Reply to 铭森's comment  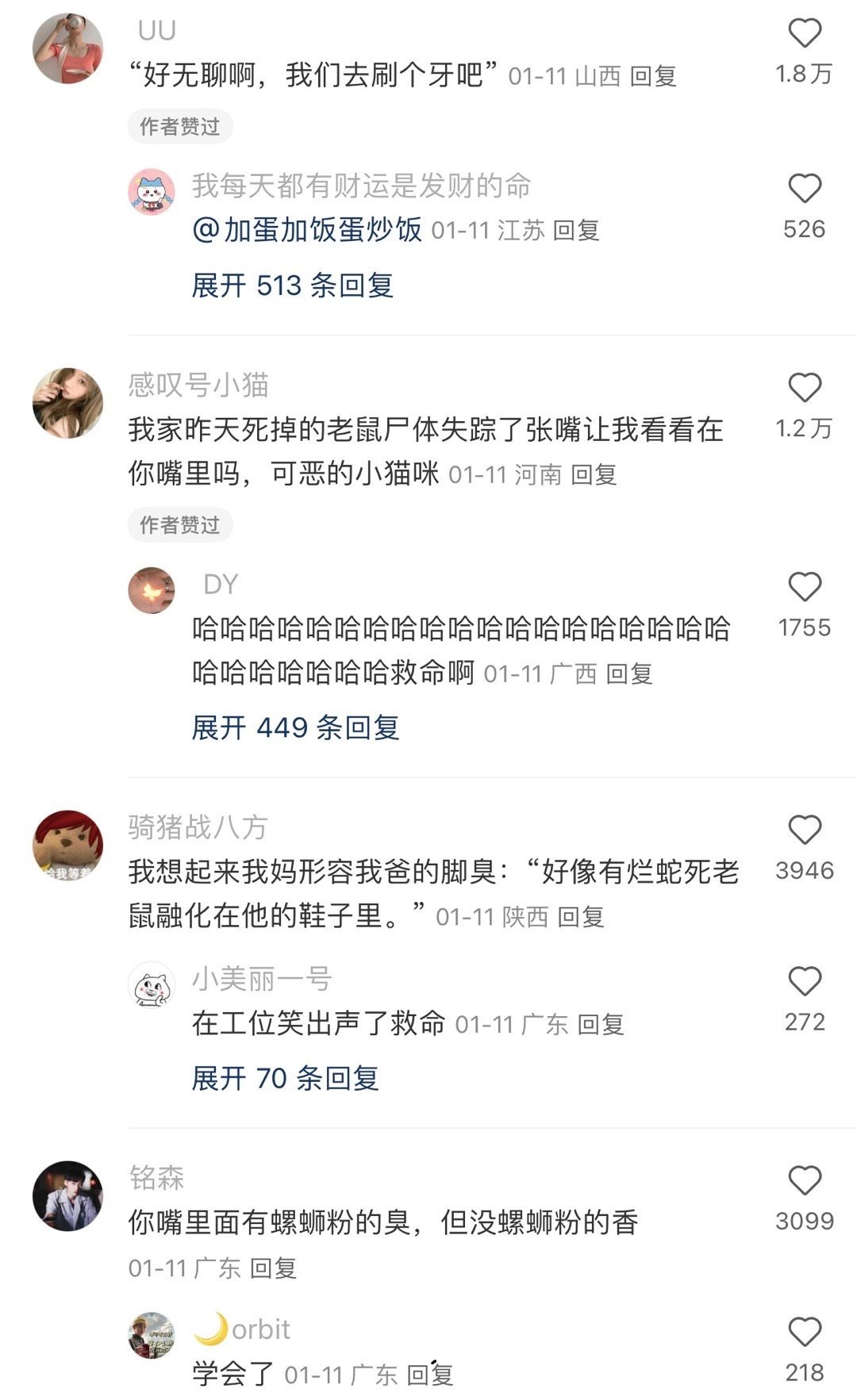[272, 1268]
